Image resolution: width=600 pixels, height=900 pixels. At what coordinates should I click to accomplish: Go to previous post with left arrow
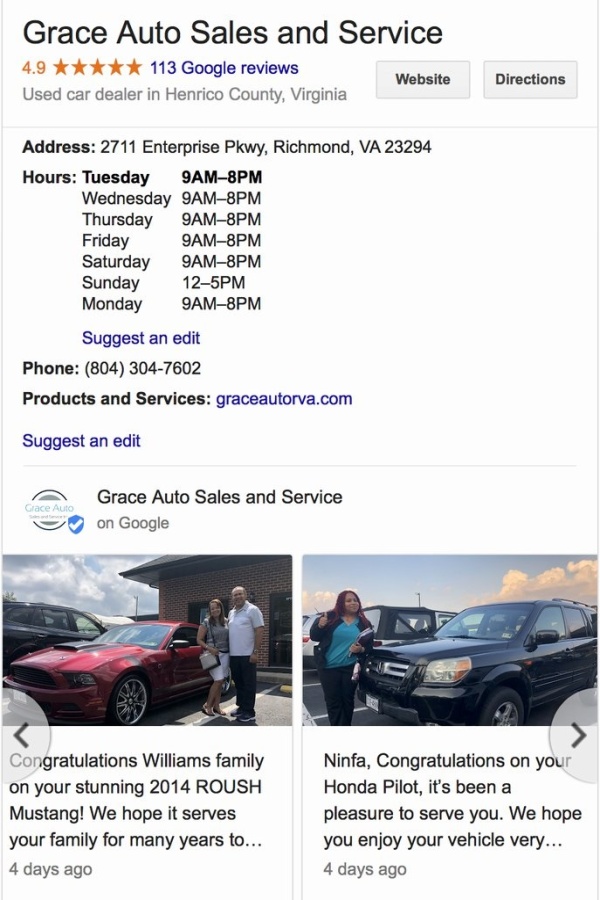pos(20,735)
